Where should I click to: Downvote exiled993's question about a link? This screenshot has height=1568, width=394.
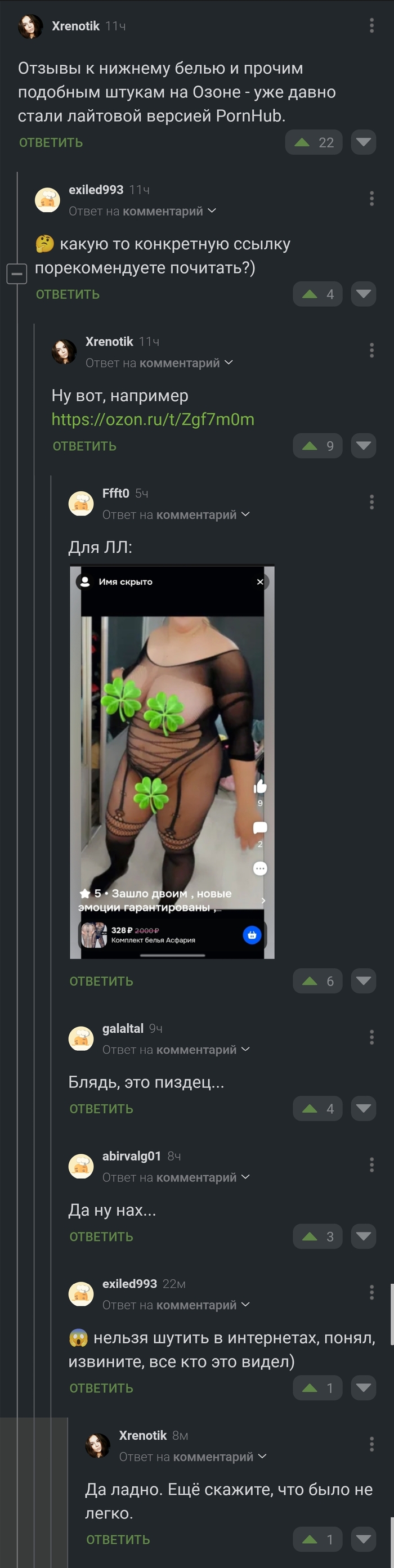point(364,294)
